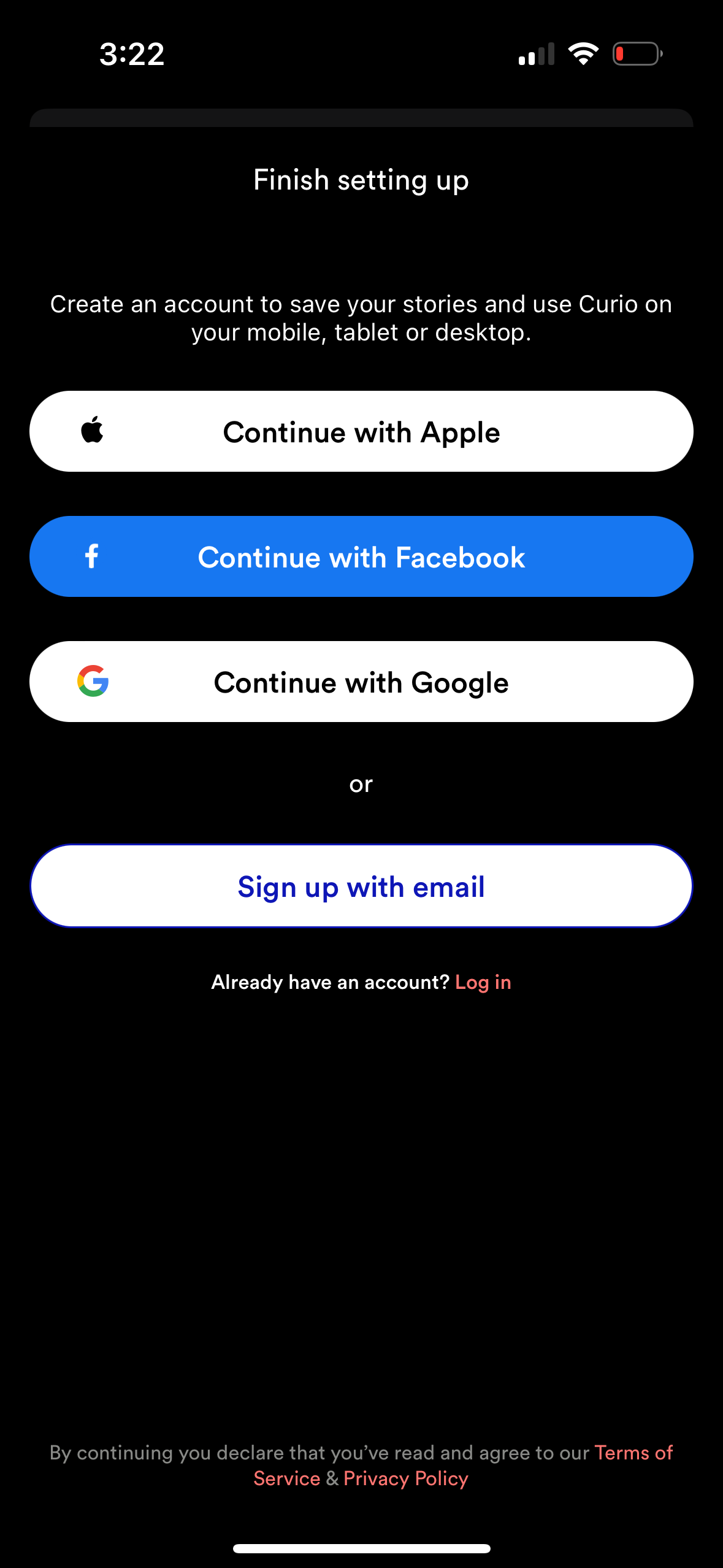Select Sign up with email
Image resolution: width=723 pixels, height=1568 pixels.
[x=361, y=886]
